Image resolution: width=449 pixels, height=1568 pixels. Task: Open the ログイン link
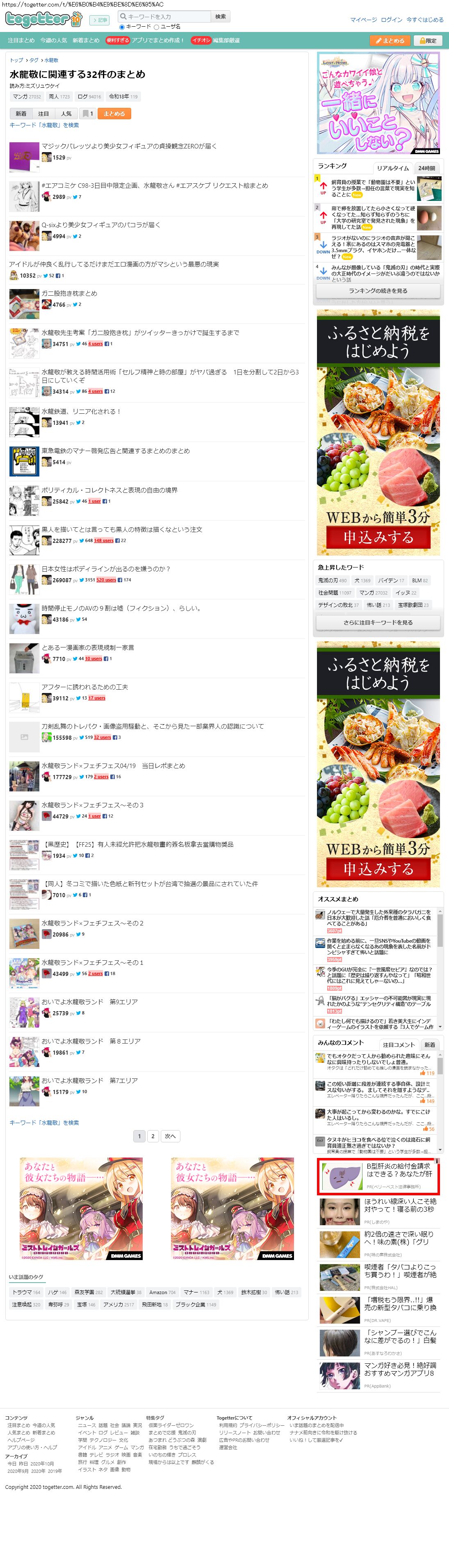coord(391,20)
